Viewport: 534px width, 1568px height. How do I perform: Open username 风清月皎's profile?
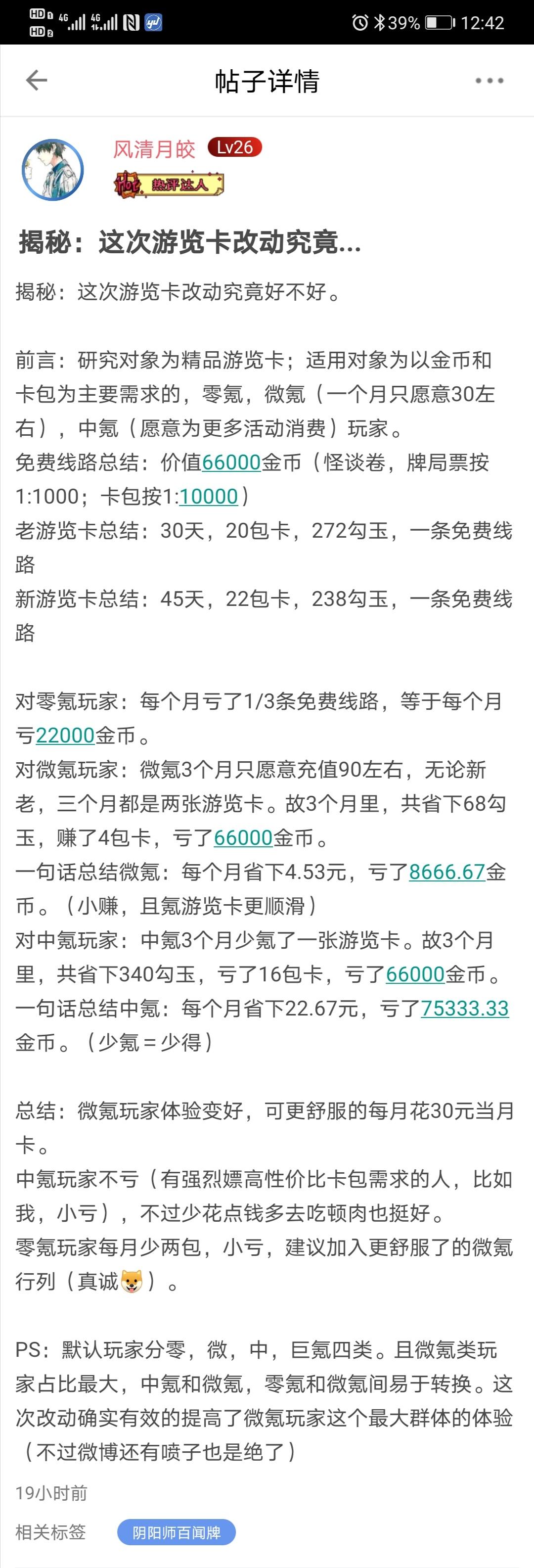tap(154, 149)
